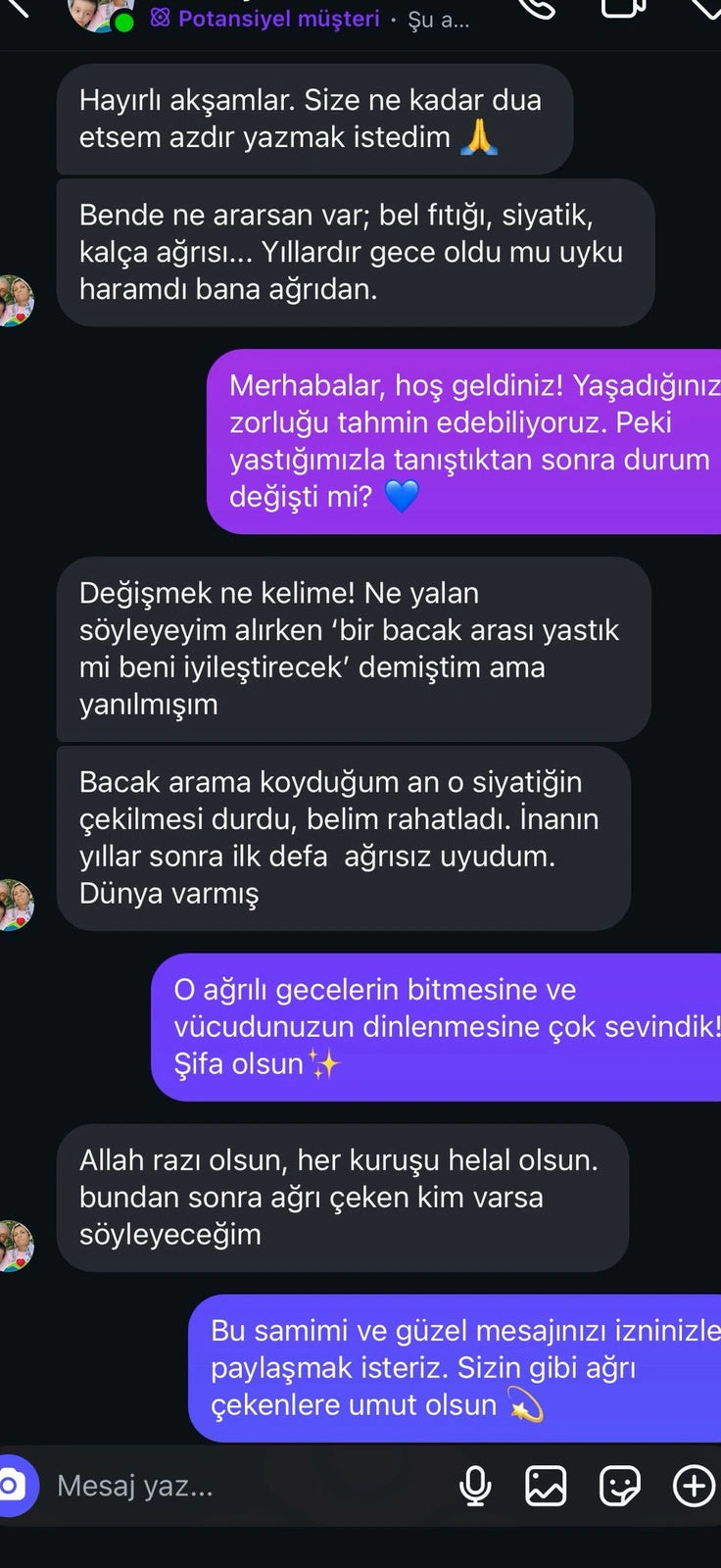Tap the Potansiyel müşteri label

pos(264,19)
